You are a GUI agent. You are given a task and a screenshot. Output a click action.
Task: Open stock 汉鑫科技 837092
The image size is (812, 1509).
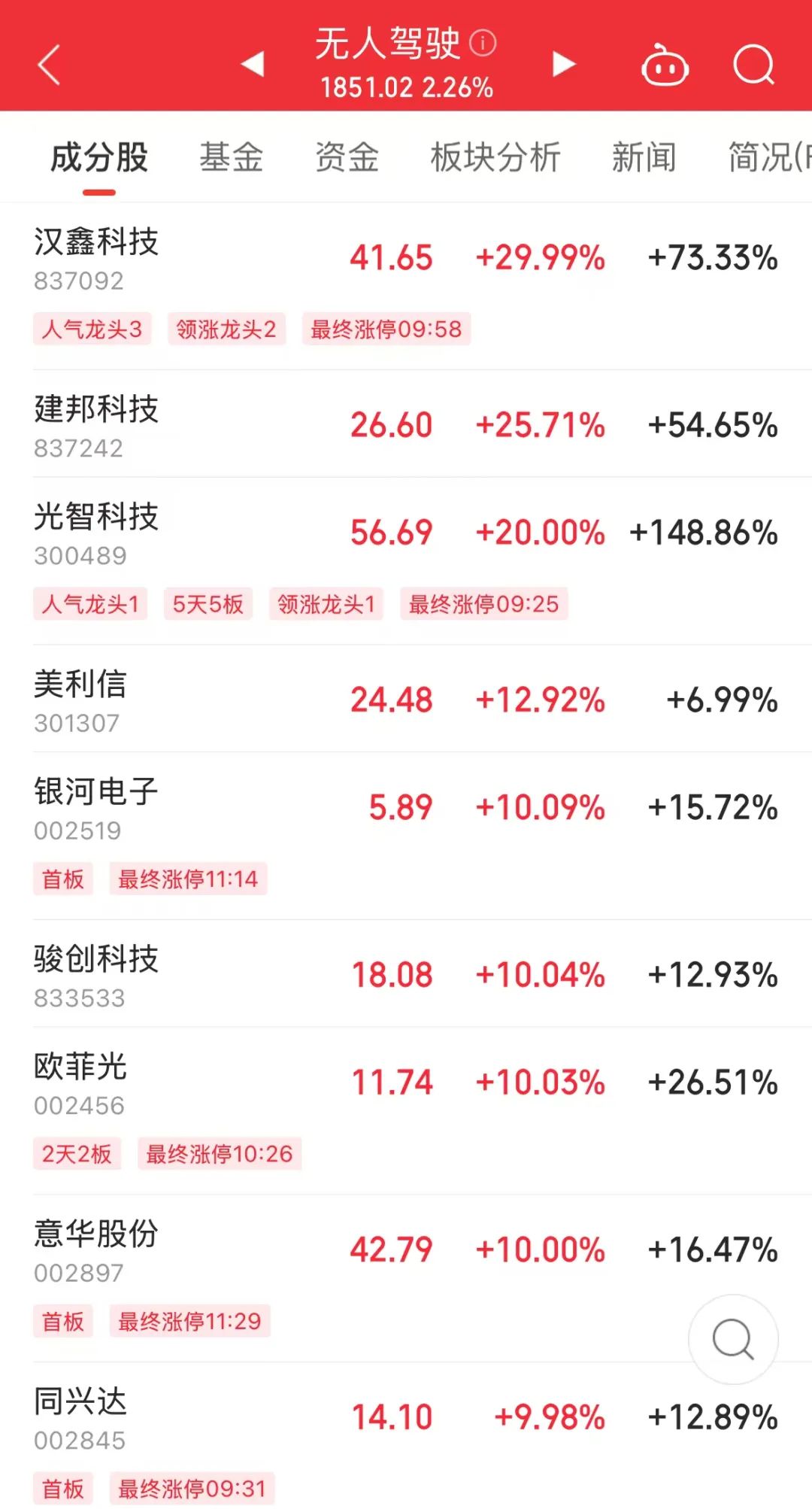pos(406,287)
